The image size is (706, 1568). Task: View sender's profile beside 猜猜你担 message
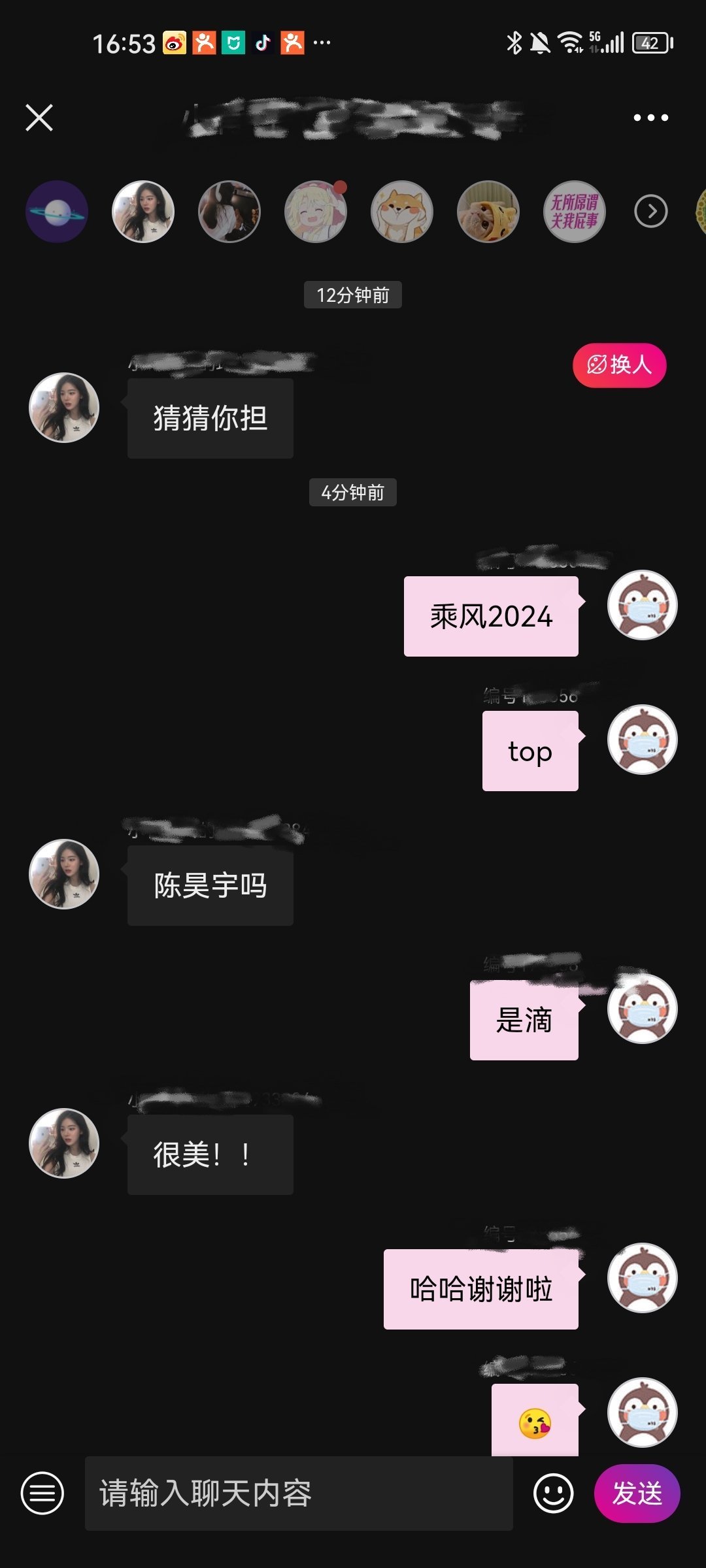tap(64, 408)
